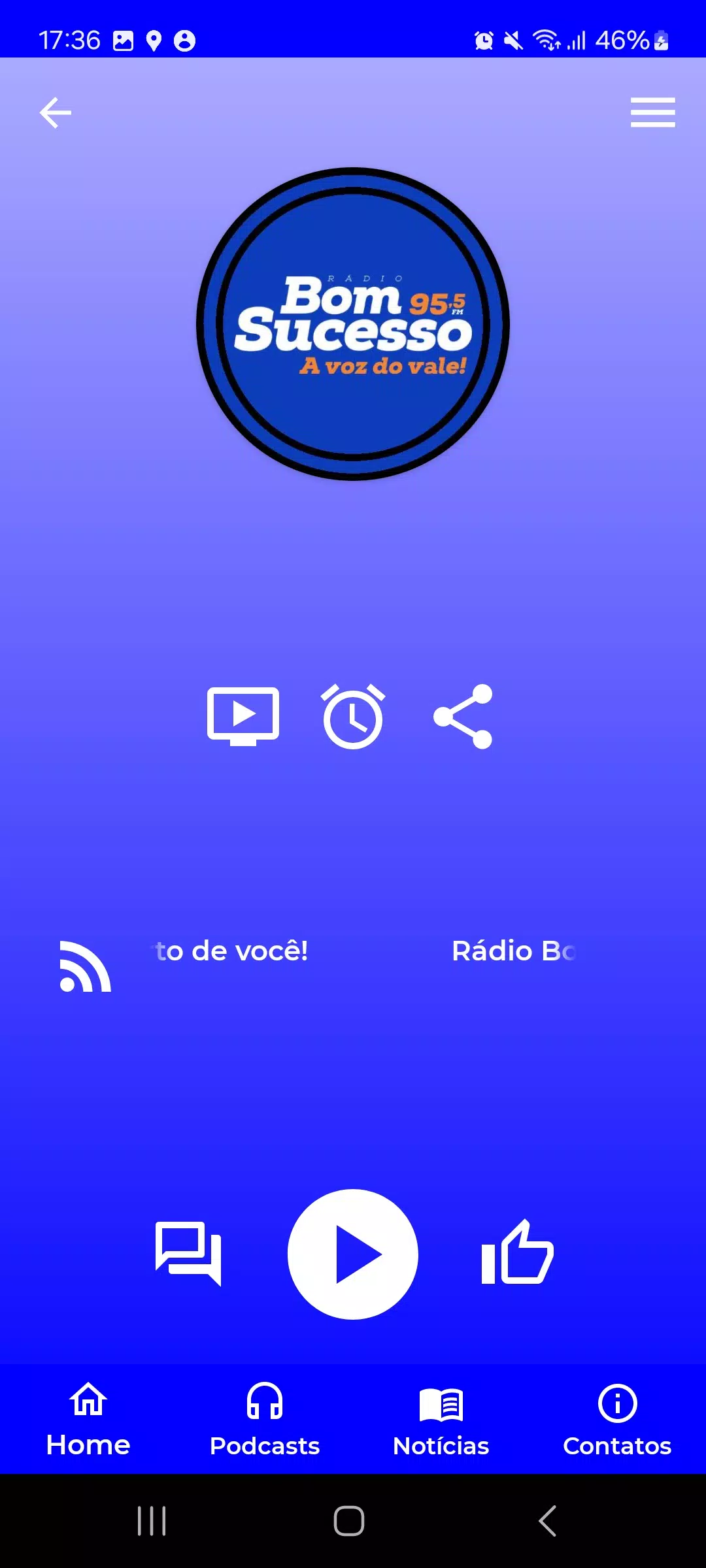Go back with the top-left arrow
This screenshot has width=706, height=1568.
[x=56, y=112]
